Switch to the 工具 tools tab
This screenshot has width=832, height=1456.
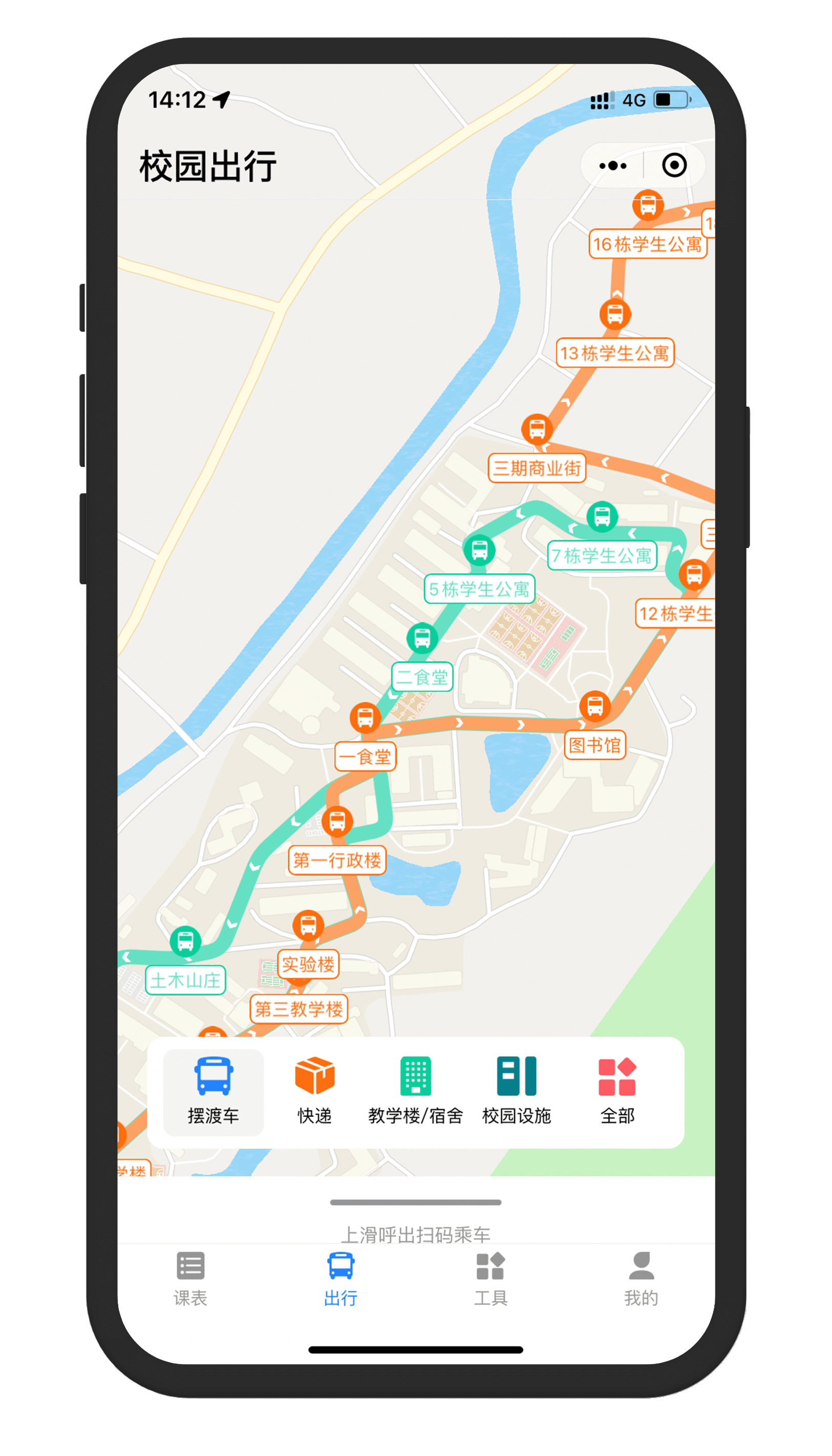490,1280
